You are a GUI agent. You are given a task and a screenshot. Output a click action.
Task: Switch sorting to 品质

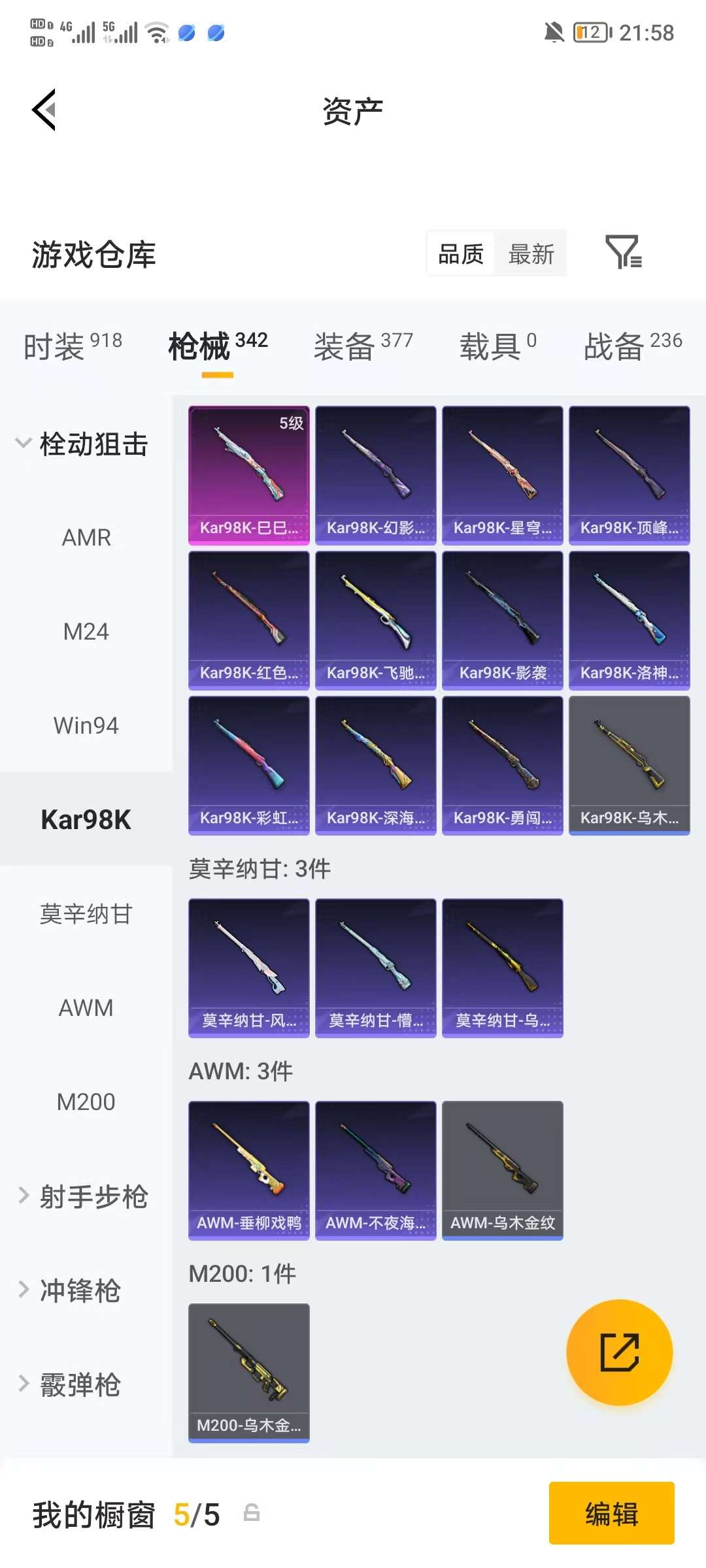461,254
